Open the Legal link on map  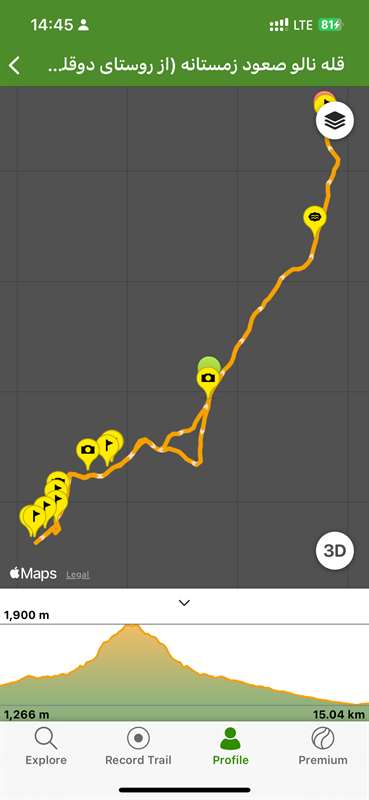(78, 574)
